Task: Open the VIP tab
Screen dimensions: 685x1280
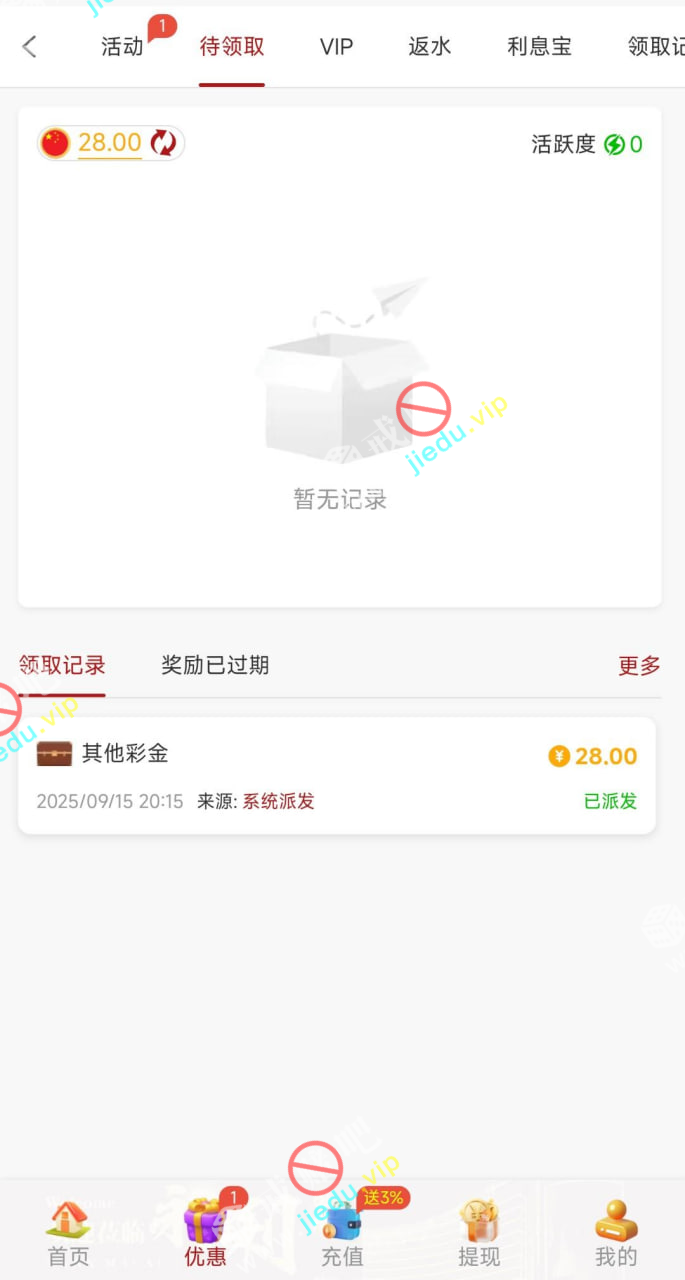Action: (336, 47)
